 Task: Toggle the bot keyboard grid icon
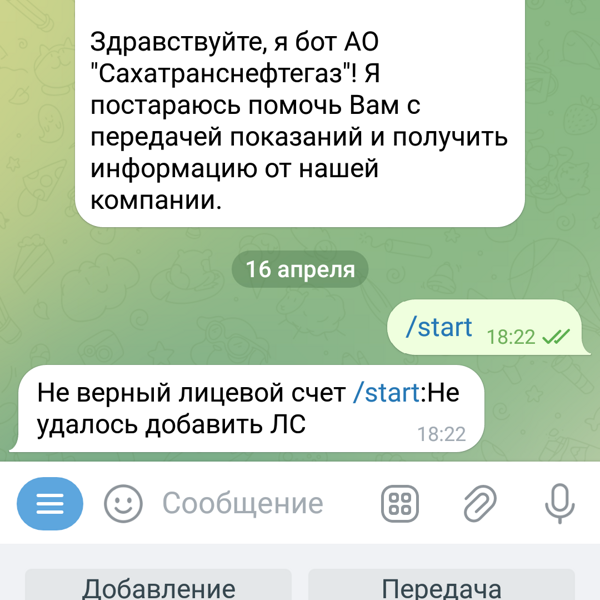[x=400, y=503]
